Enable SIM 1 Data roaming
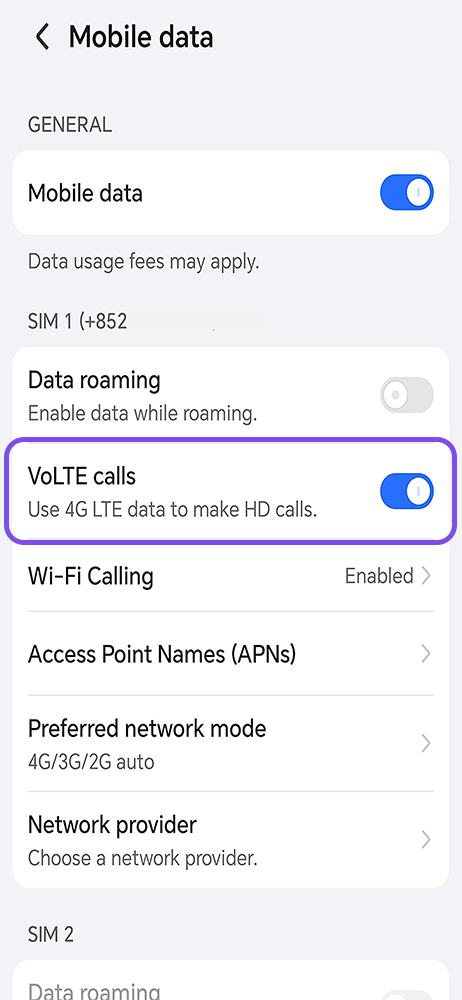 pos(406,395)
